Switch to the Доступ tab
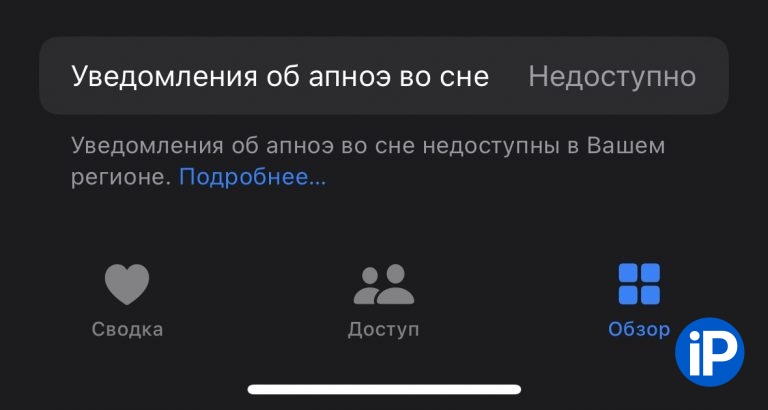Image resolution: width=768 pixels, height=410 pixels. (383, 301)
